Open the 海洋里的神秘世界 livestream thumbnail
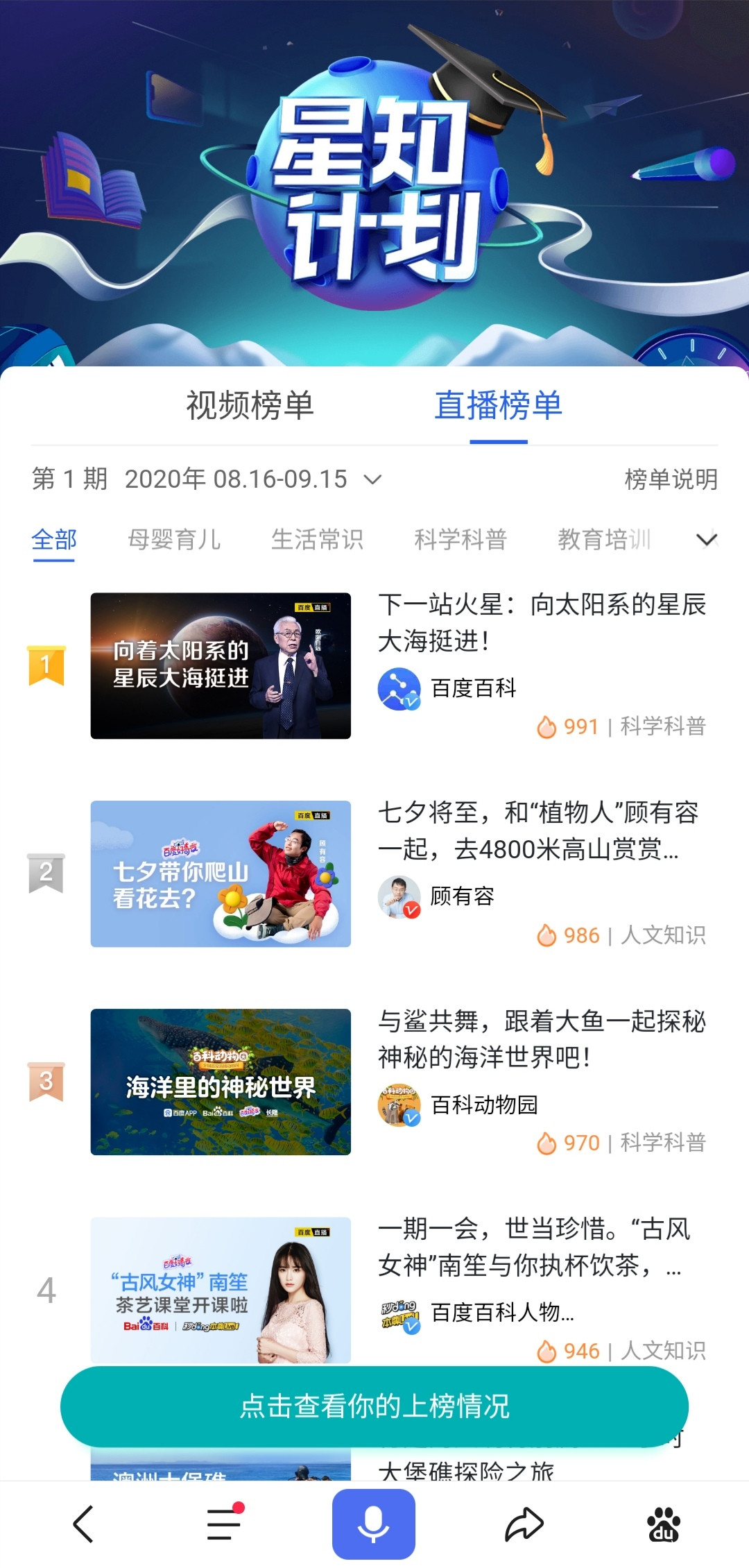Image resolution: width=749 pixels, height=1568 pixels. (221, 1082)
